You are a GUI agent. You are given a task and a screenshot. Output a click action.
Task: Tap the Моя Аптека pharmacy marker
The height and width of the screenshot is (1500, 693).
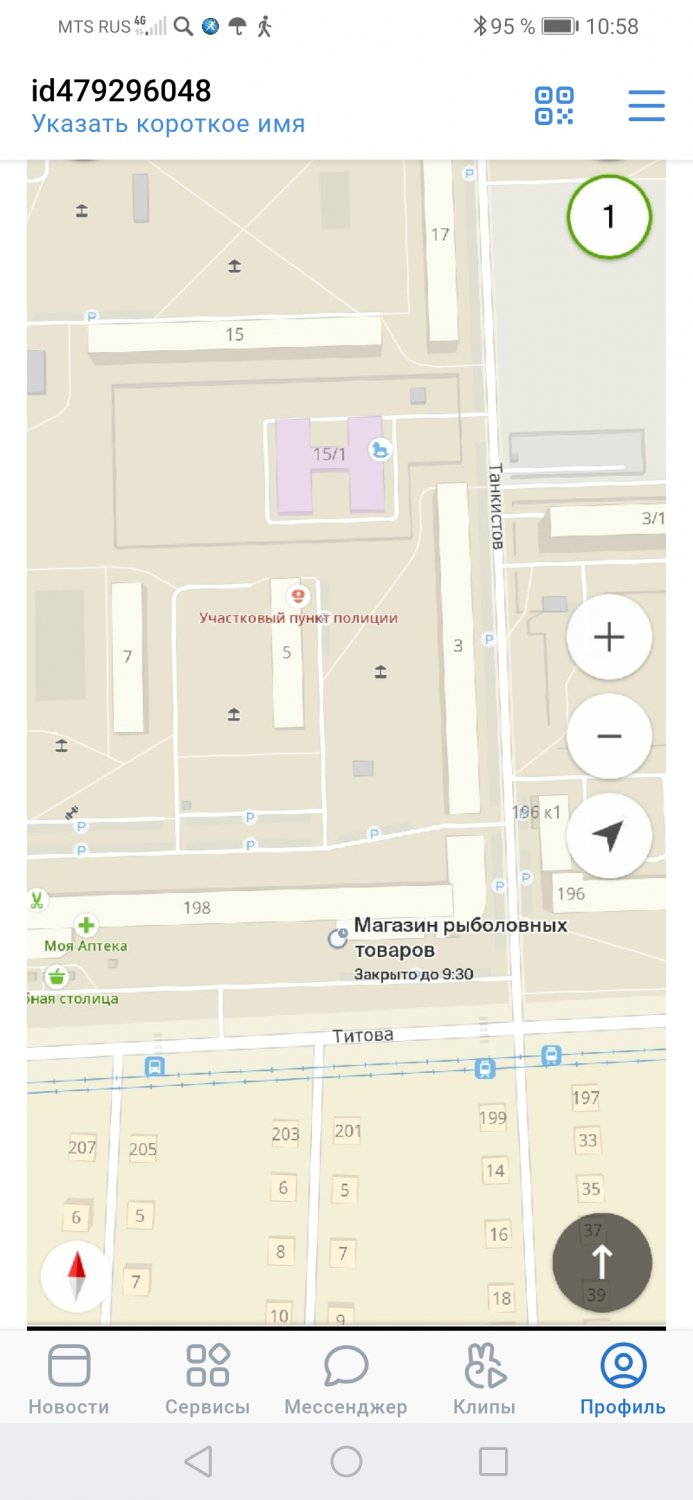(x=87, y=926)
